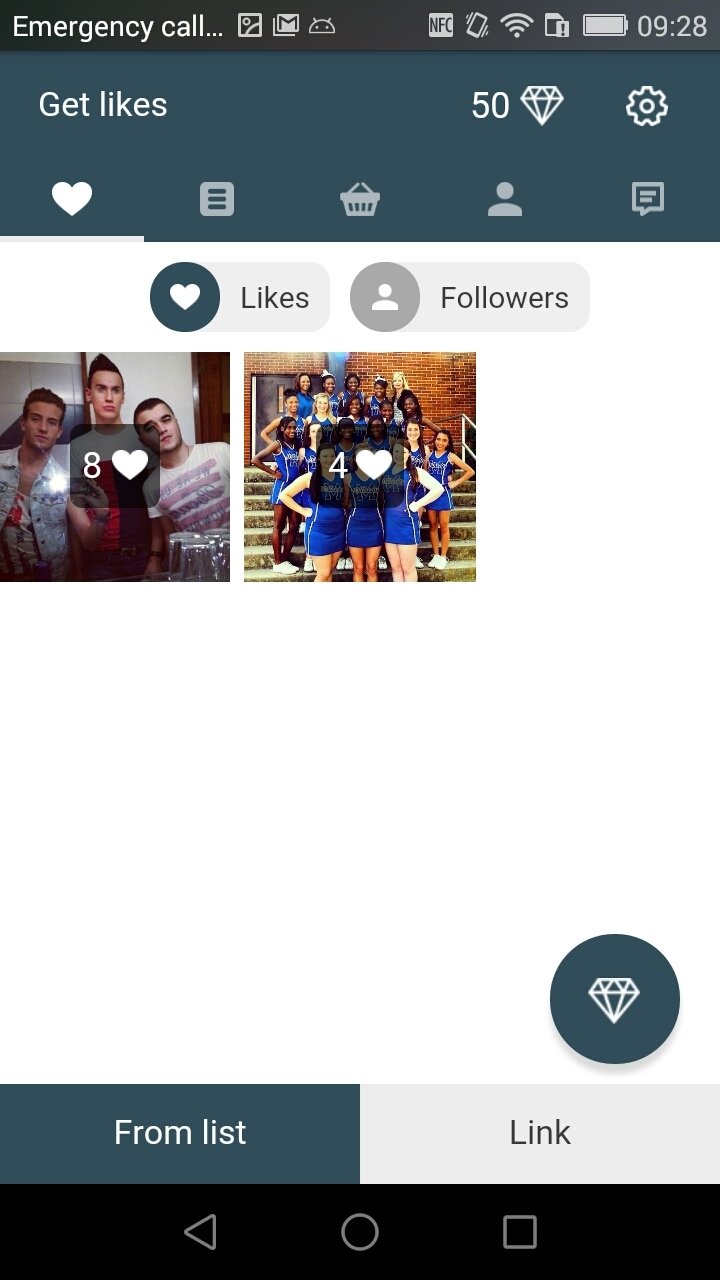The width and height of the screenshot is (720, 1280).
Task: Choose From list option
Action: (180, 1133)
